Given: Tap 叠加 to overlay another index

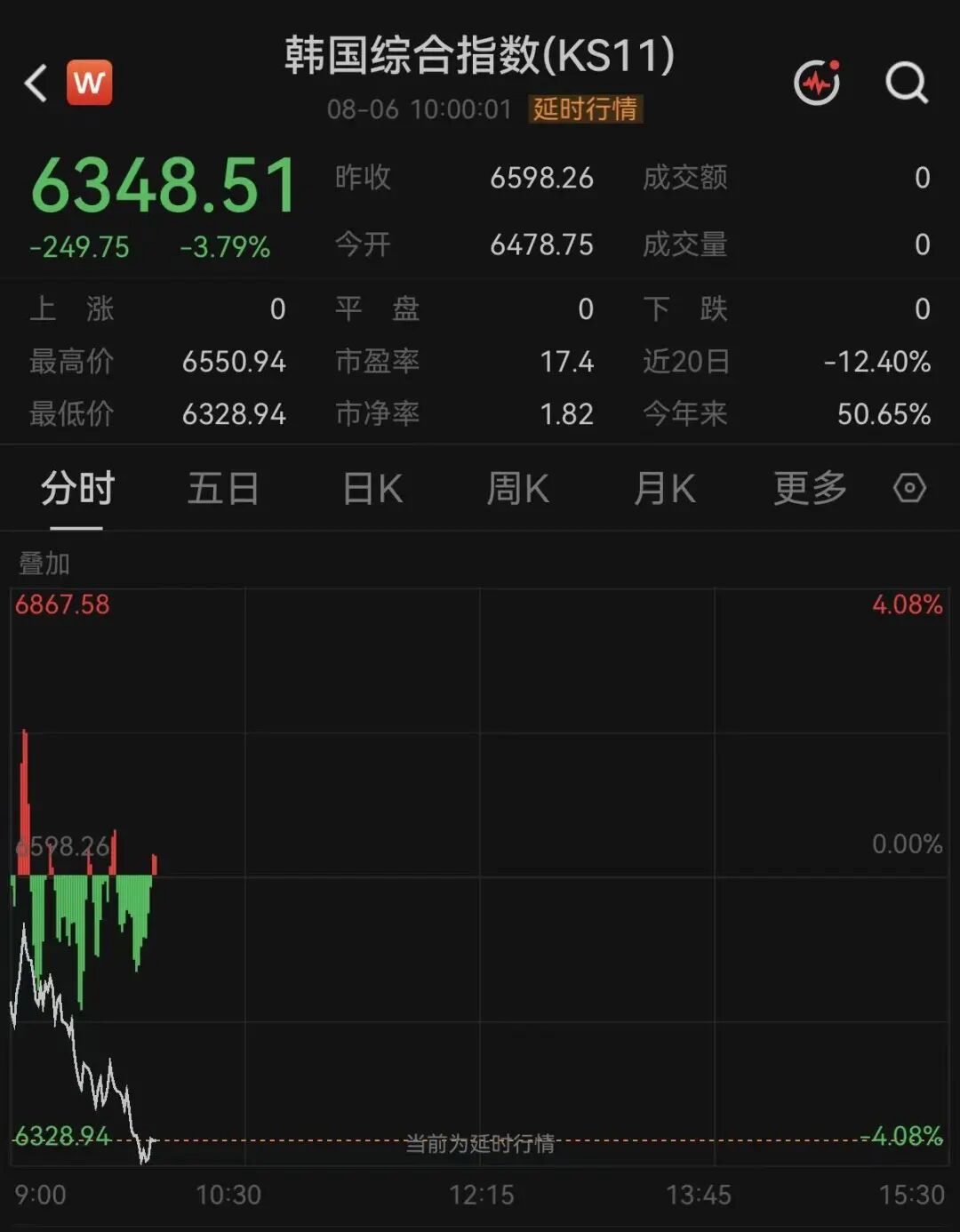Looking at the screenshot, I should point(44,564).
